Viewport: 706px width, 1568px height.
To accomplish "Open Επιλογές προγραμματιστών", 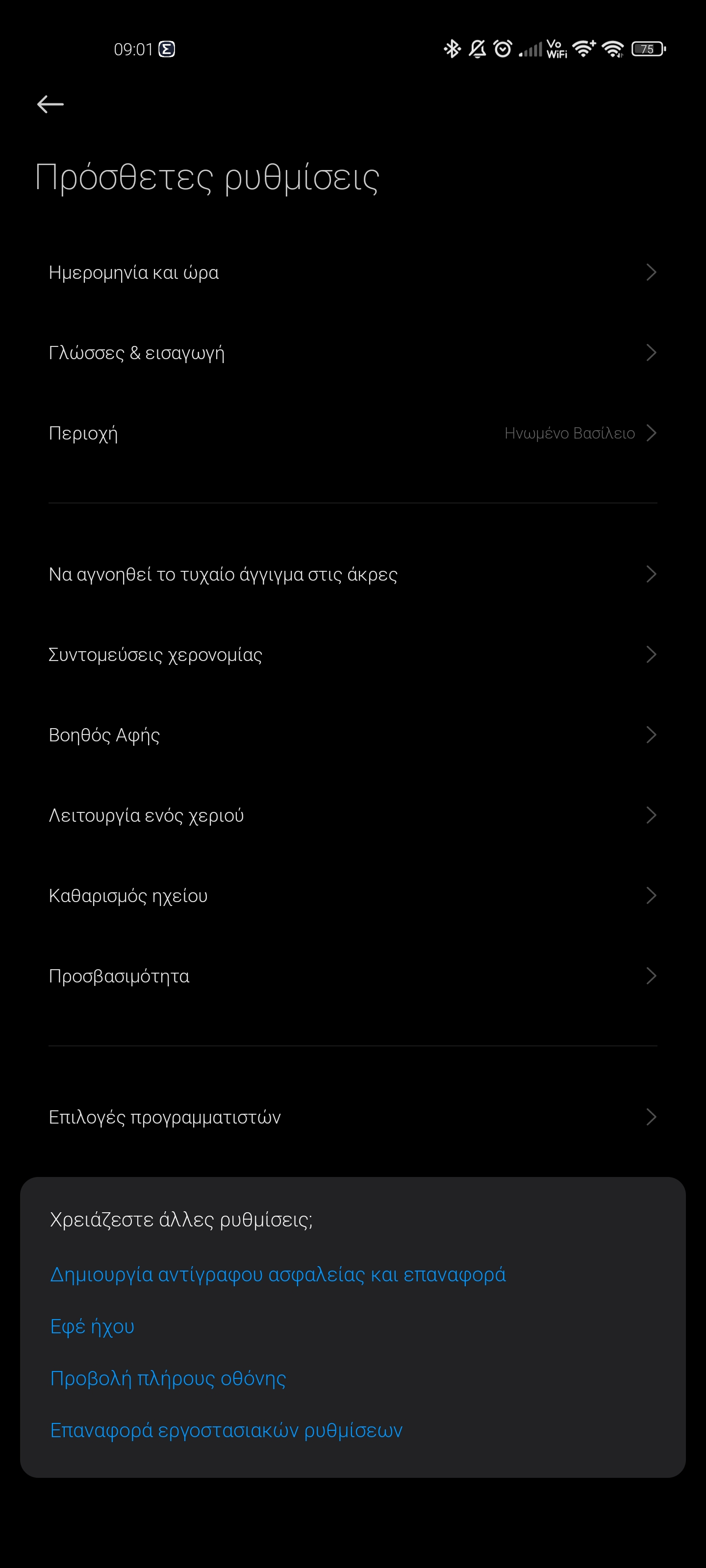I will click(353, 1117).
